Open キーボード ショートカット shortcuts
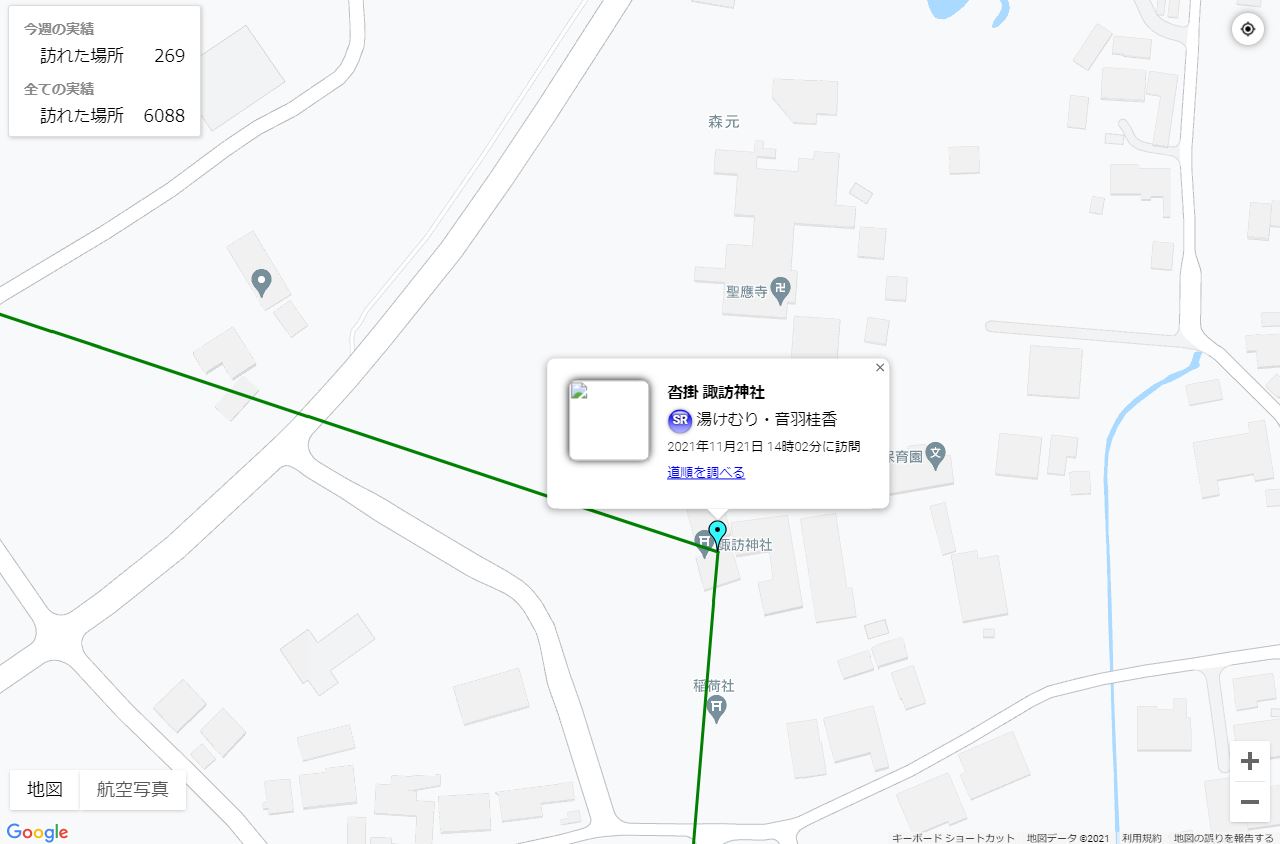 [953, 838]
